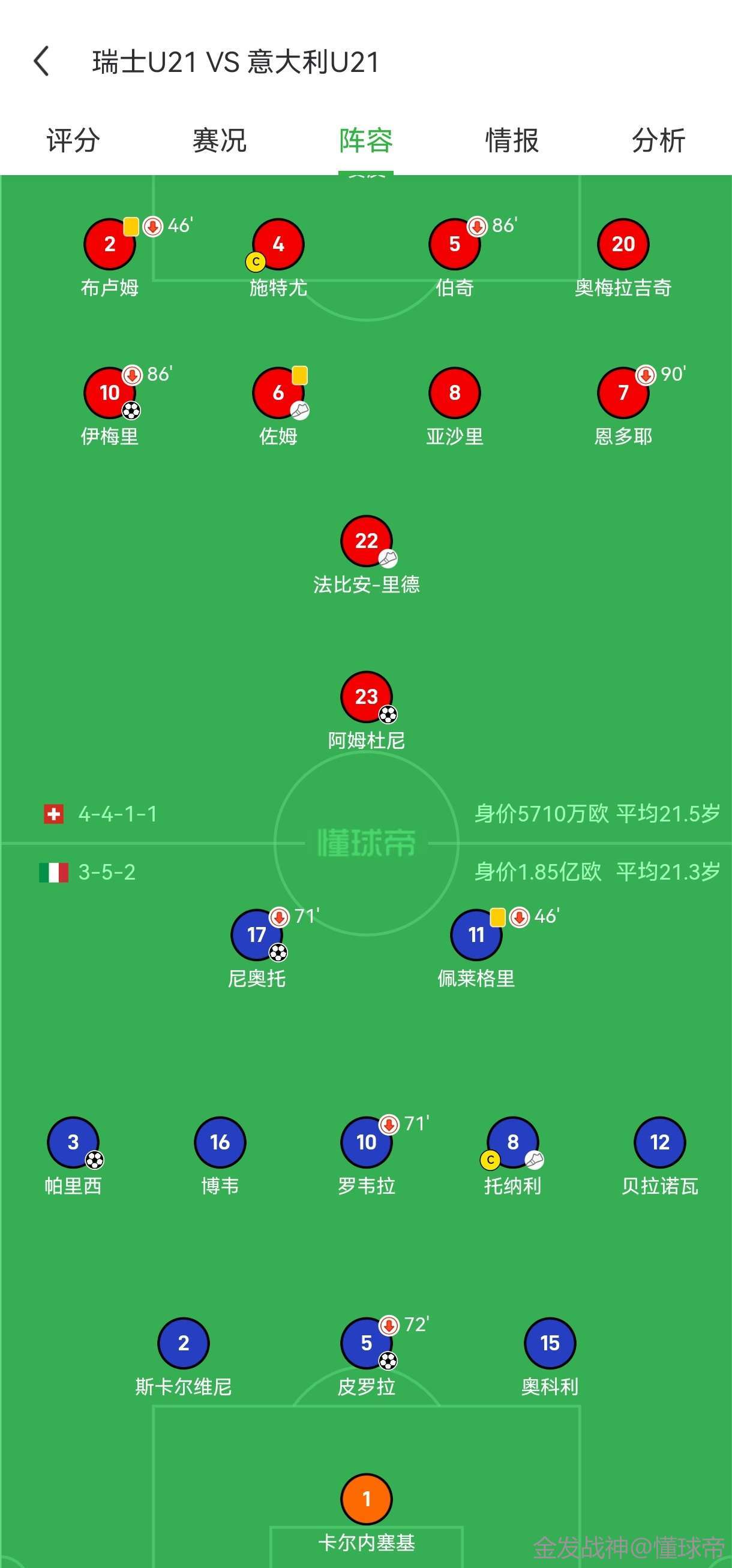
Task: View player 法比安-里德 number 22
Action: pos(366,541)
